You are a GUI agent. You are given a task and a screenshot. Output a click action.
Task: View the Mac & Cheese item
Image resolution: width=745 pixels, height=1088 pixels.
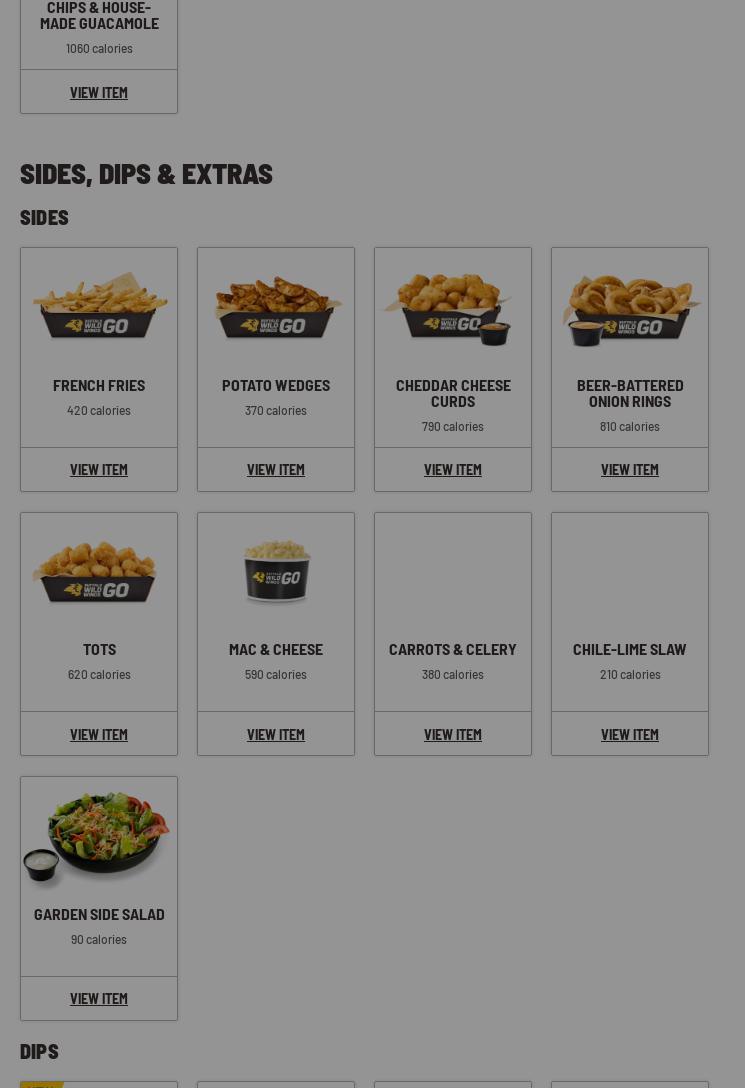[276, 734]
